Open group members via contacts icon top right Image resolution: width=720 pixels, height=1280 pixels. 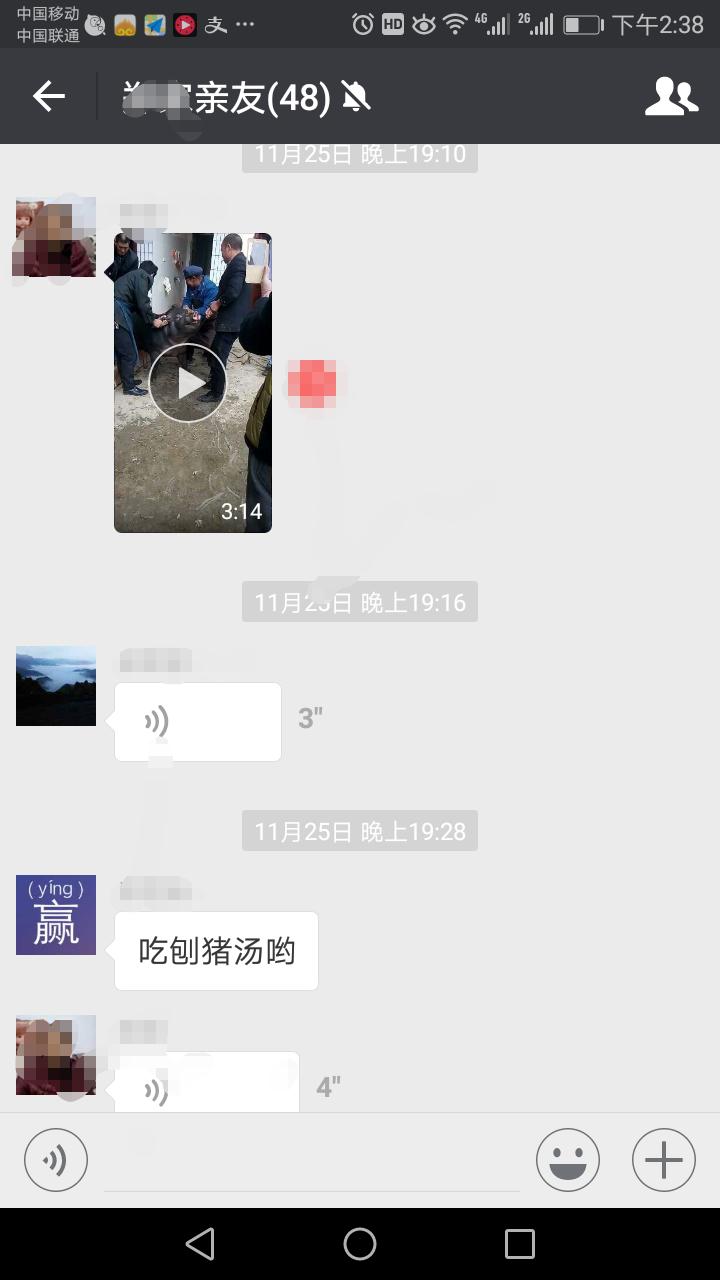pos(671,96)
